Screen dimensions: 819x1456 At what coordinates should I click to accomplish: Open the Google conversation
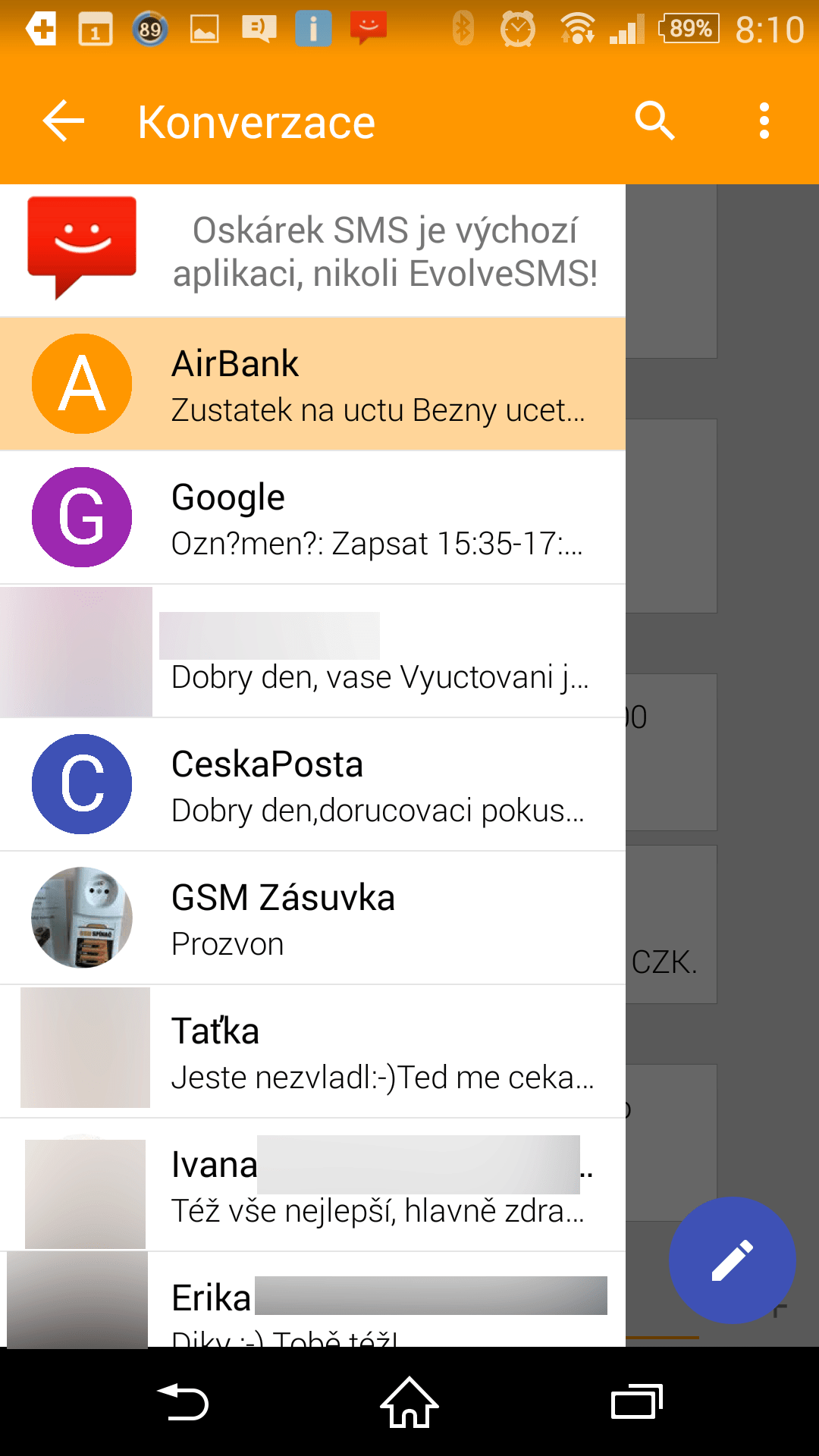[x=312, y=518]
